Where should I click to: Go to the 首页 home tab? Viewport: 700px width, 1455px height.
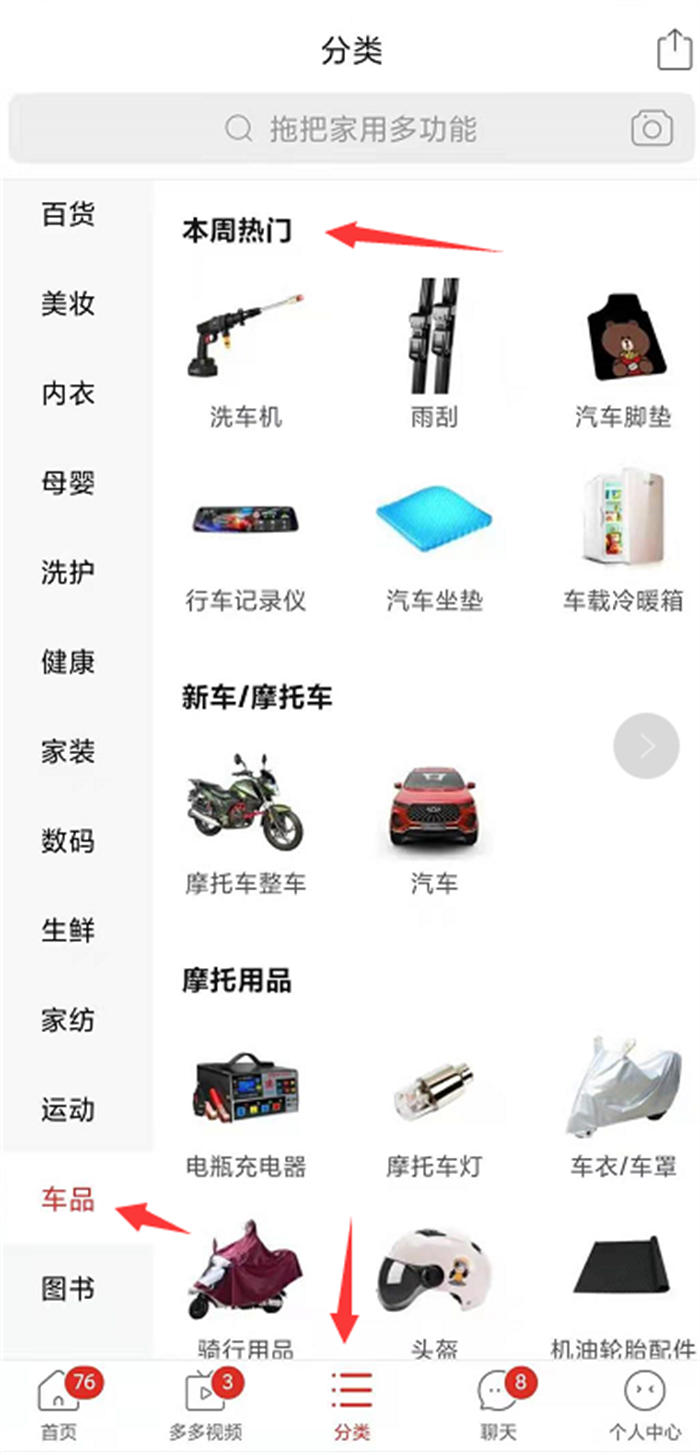tap(58, 1405)
